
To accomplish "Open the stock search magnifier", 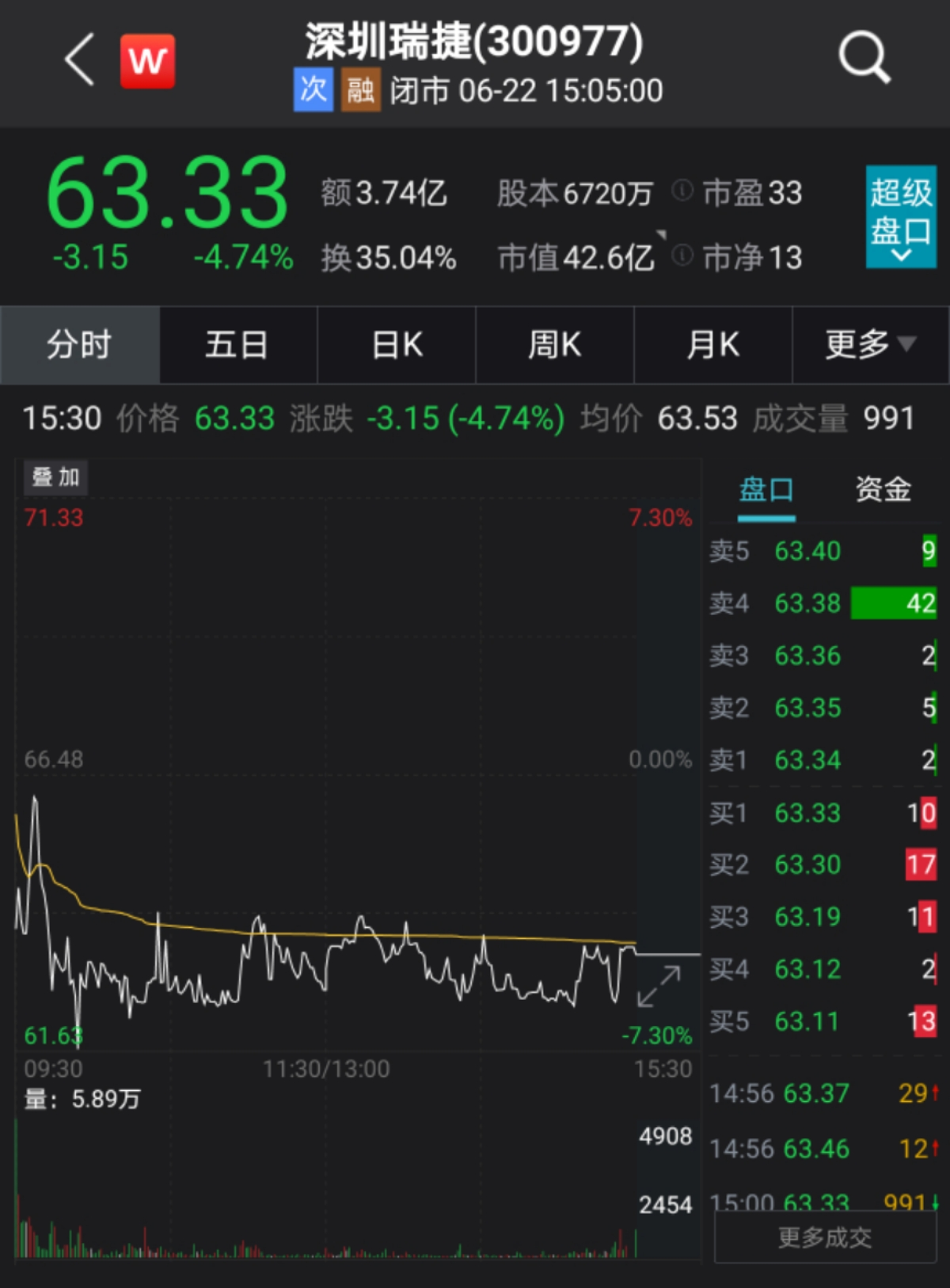I will (864, 58).
